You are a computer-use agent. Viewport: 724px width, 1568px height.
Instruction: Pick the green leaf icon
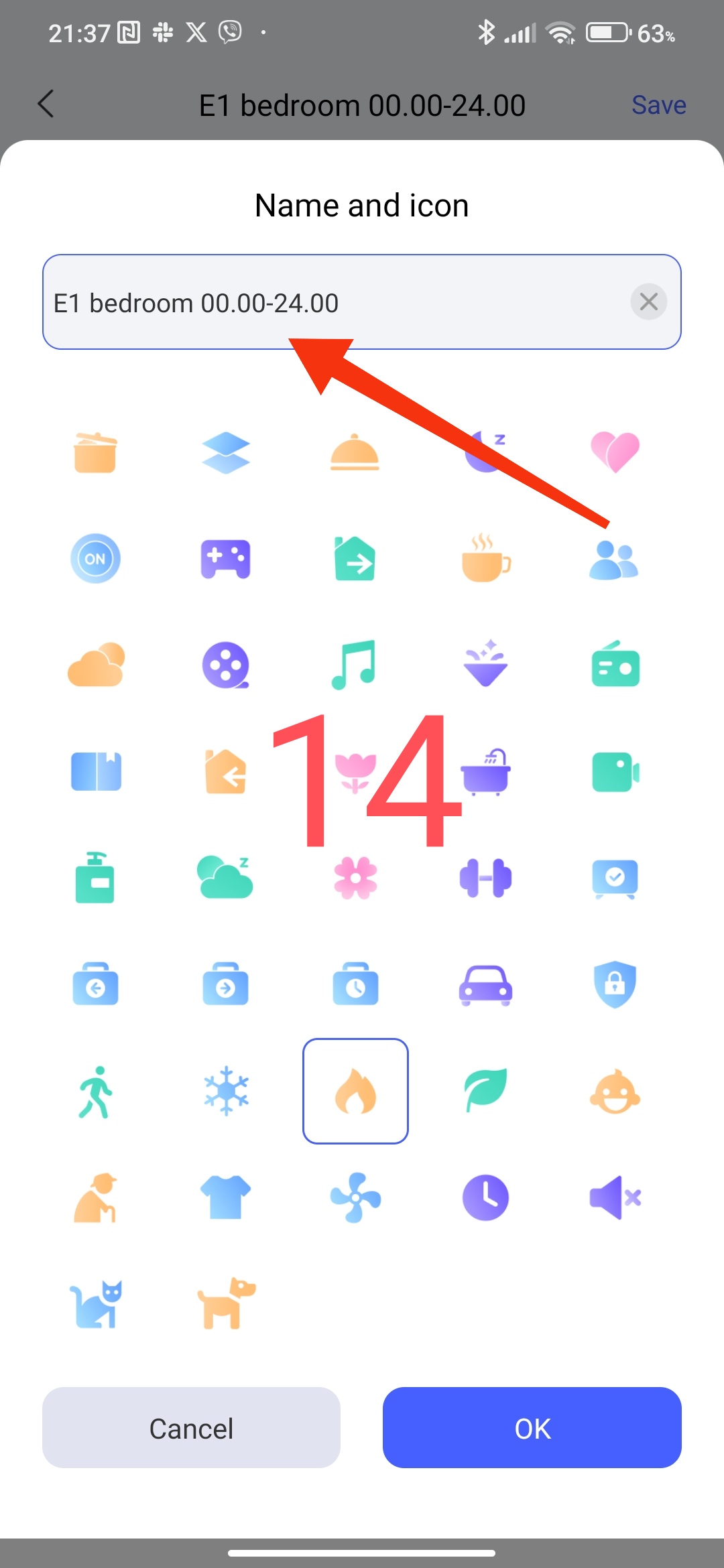point(485,1091)
